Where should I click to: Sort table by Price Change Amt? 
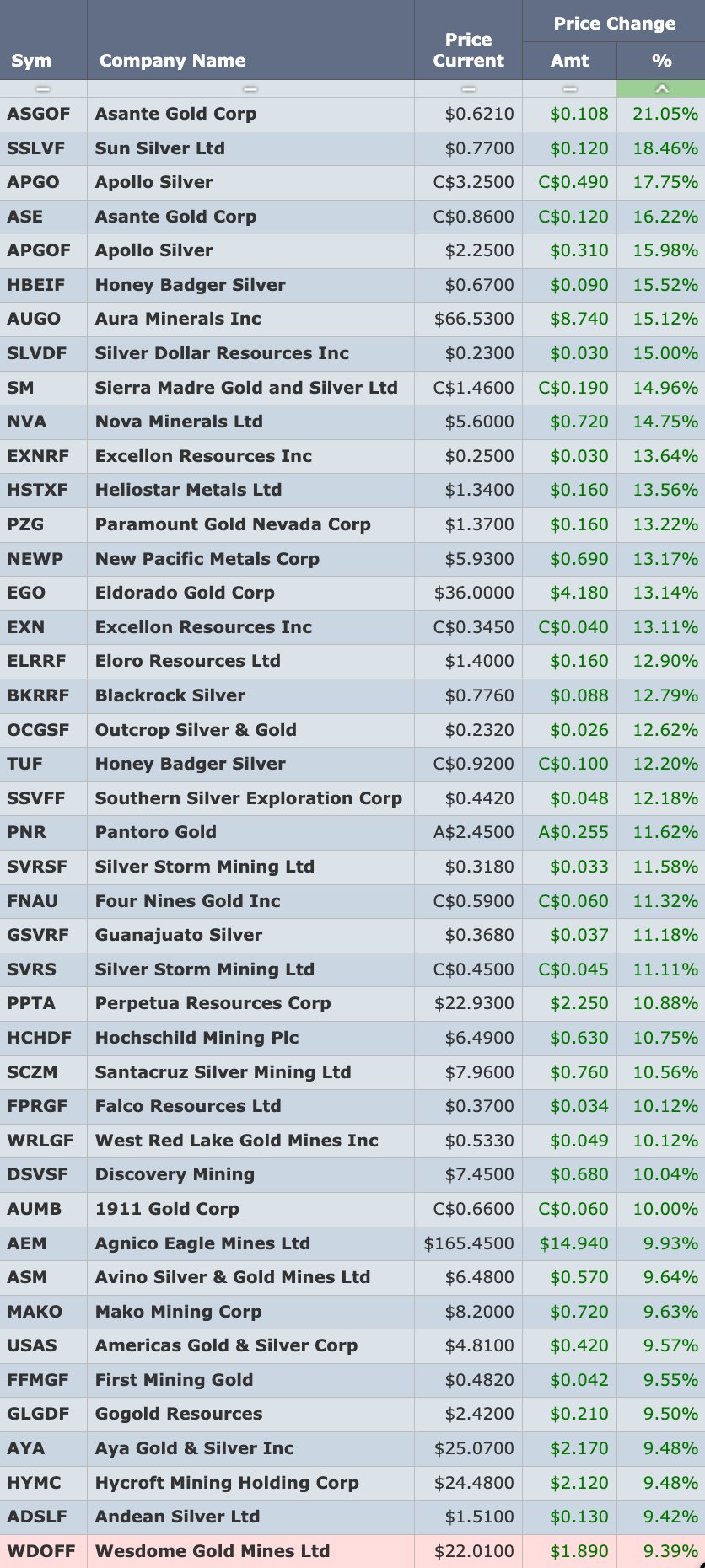[570, 89]
